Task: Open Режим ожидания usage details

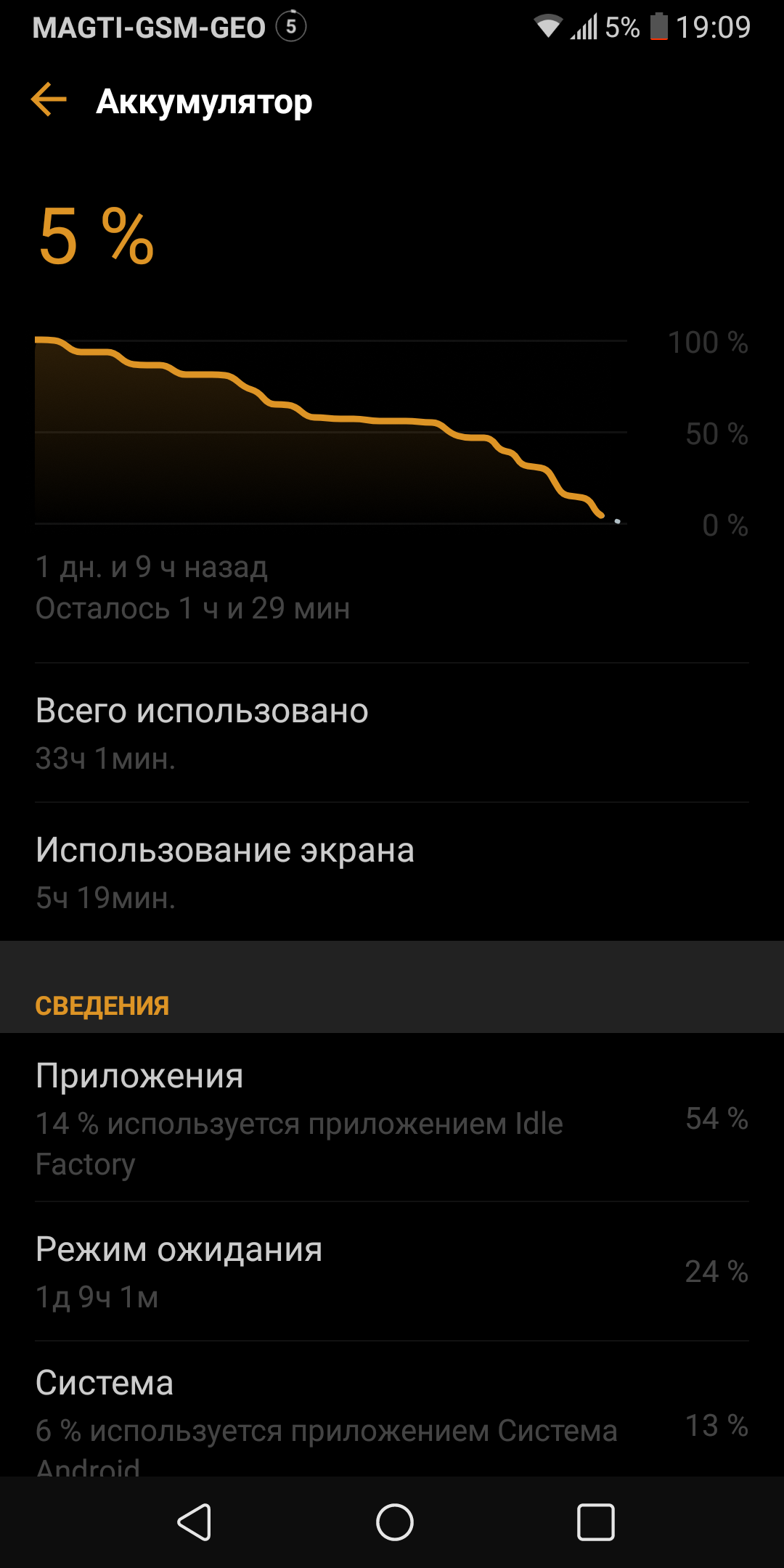Action: coord(392,1270)
